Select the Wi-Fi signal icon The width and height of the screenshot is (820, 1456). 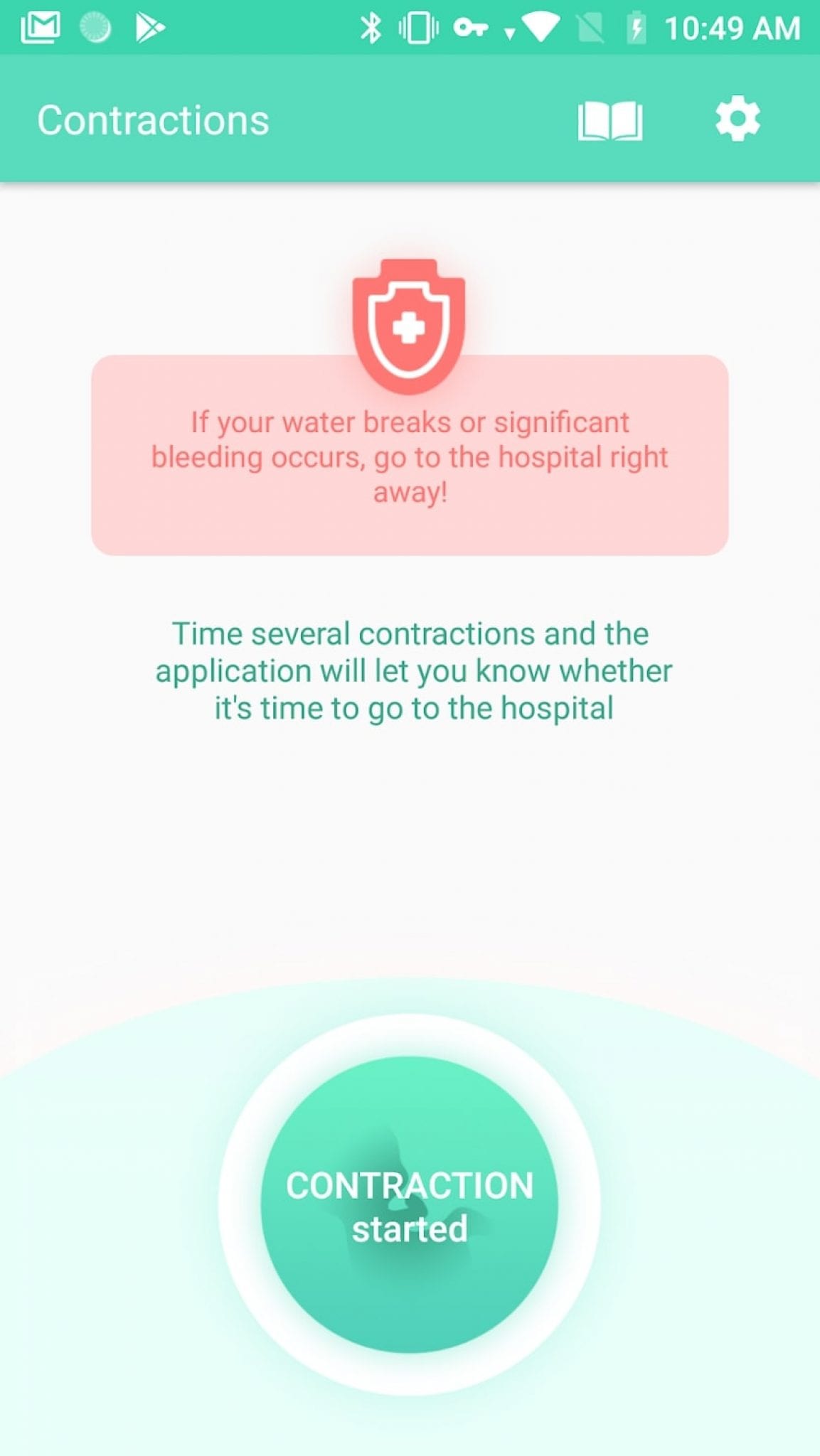[x=542, y=28]
